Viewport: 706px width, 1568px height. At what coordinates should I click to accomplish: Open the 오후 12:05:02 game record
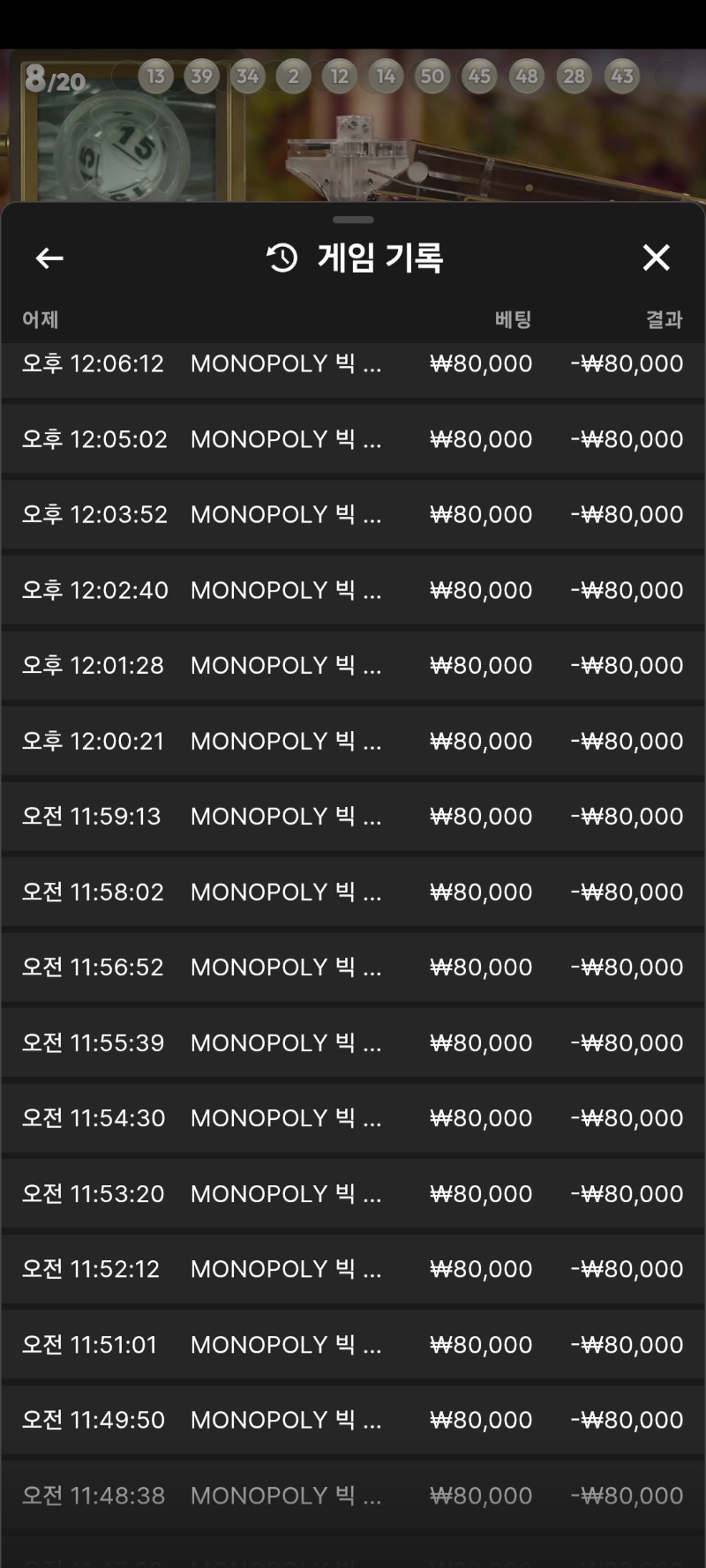click(x=353, y=439)
